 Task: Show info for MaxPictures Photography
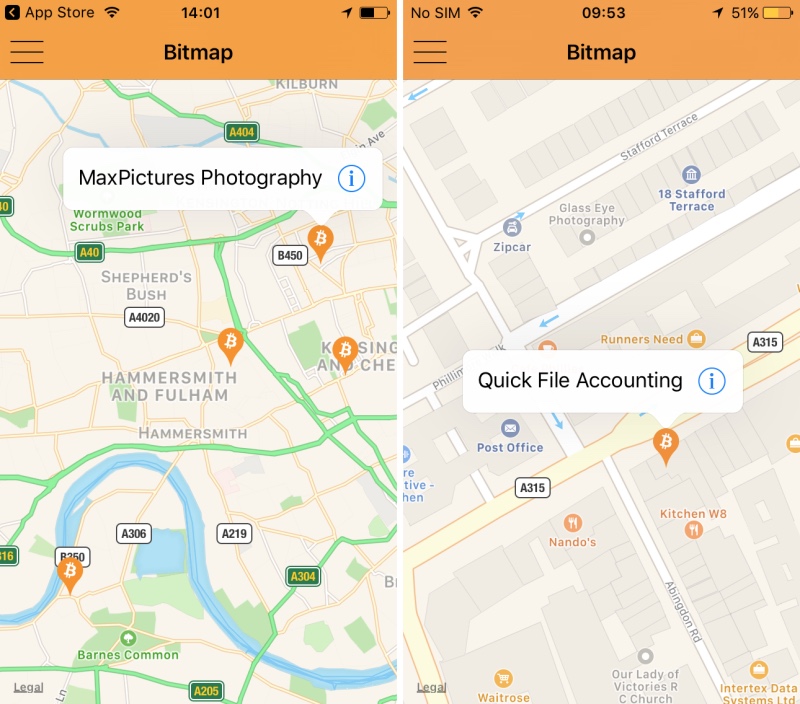(x=351, y=179)
